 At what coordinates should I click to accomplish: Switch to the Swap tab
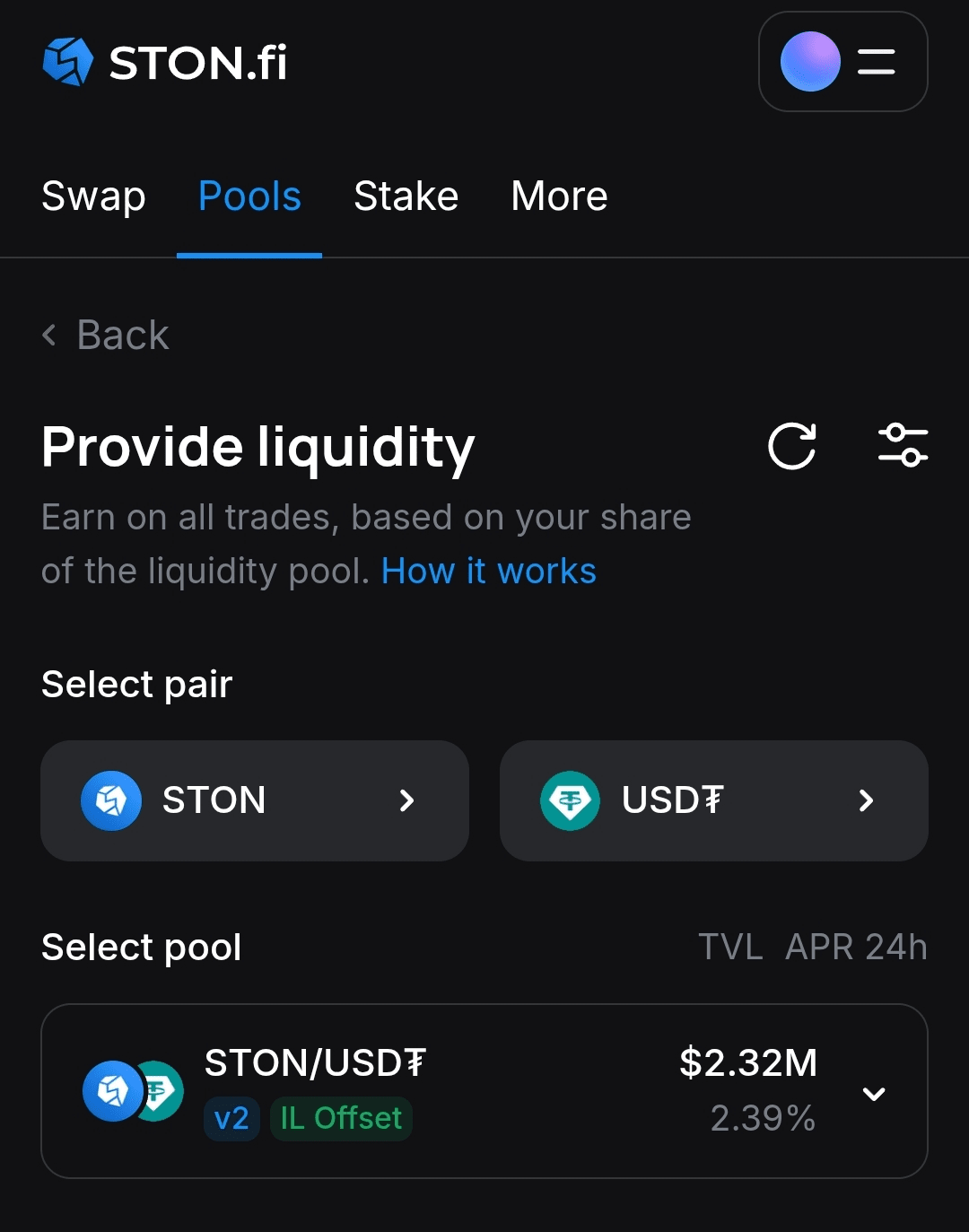coord(93,197)
